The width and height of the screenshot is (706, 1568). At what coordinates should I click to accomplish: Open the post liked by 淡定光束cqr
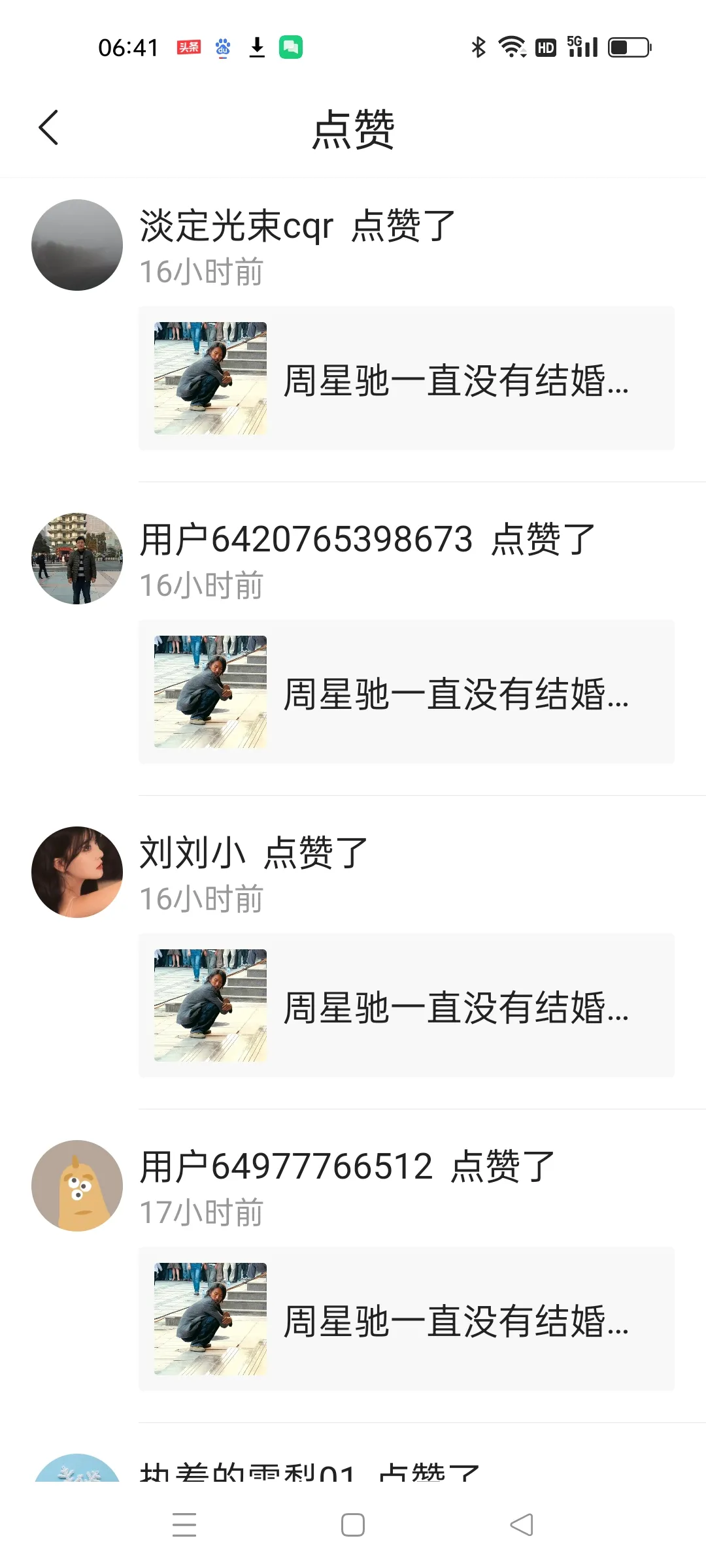(x=406, y=378)
